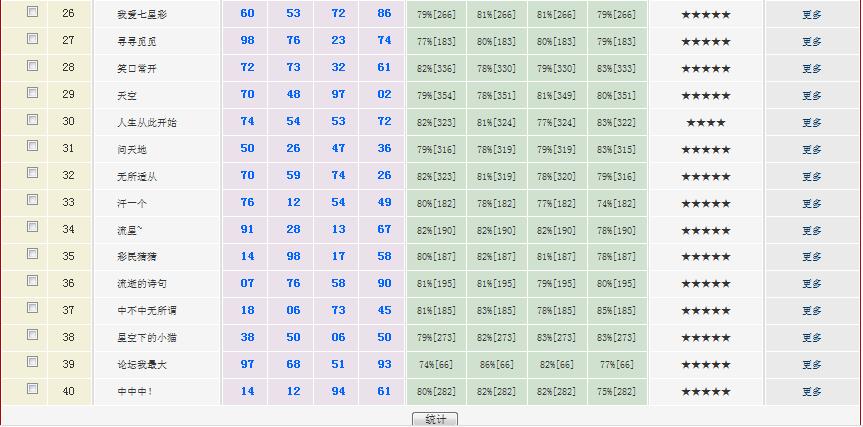The height and width of the screenshot is (427, 863).
Task: Open 更多 for 星空下的小猫
Action: point(811,338)
